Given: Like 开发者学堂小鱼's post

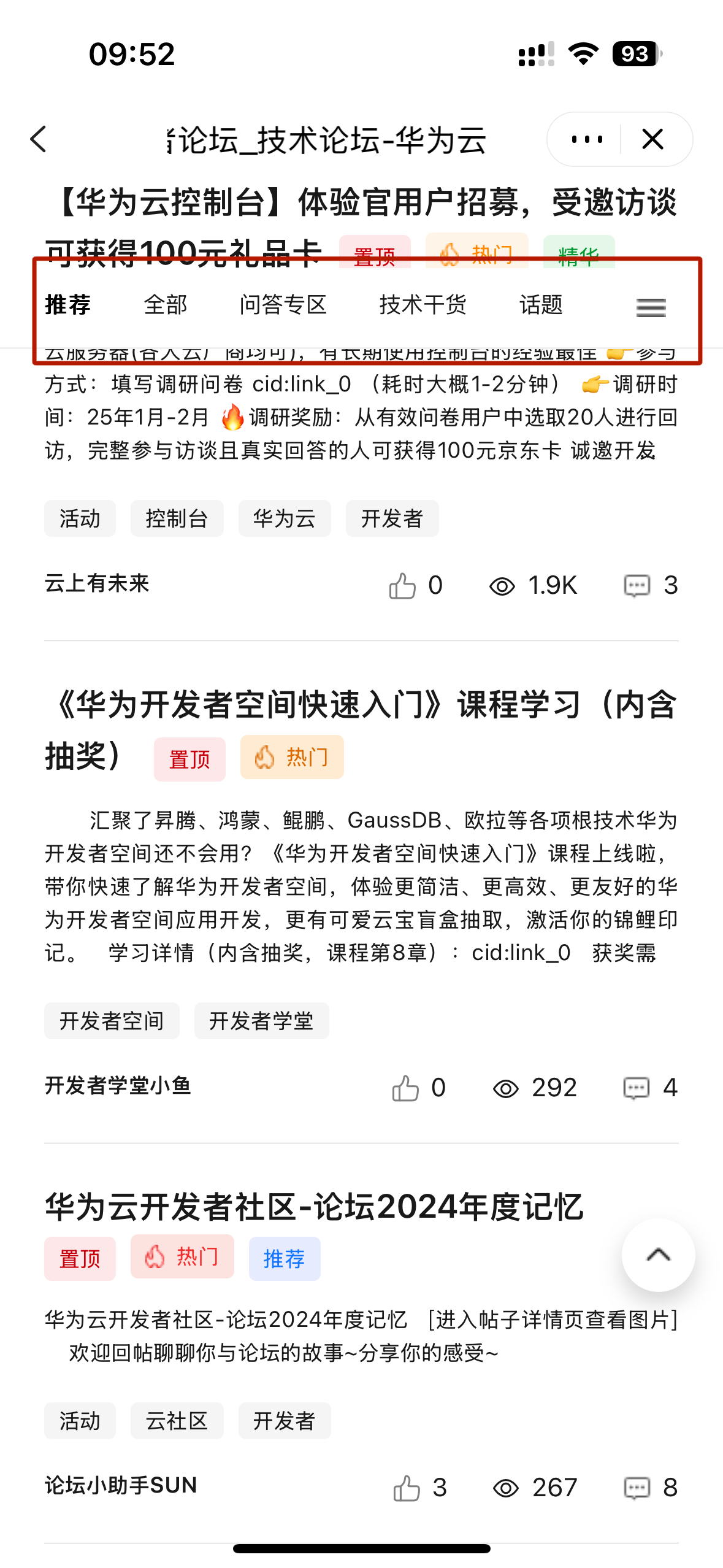Looking at the screenshot, I should coord(405,1088).
